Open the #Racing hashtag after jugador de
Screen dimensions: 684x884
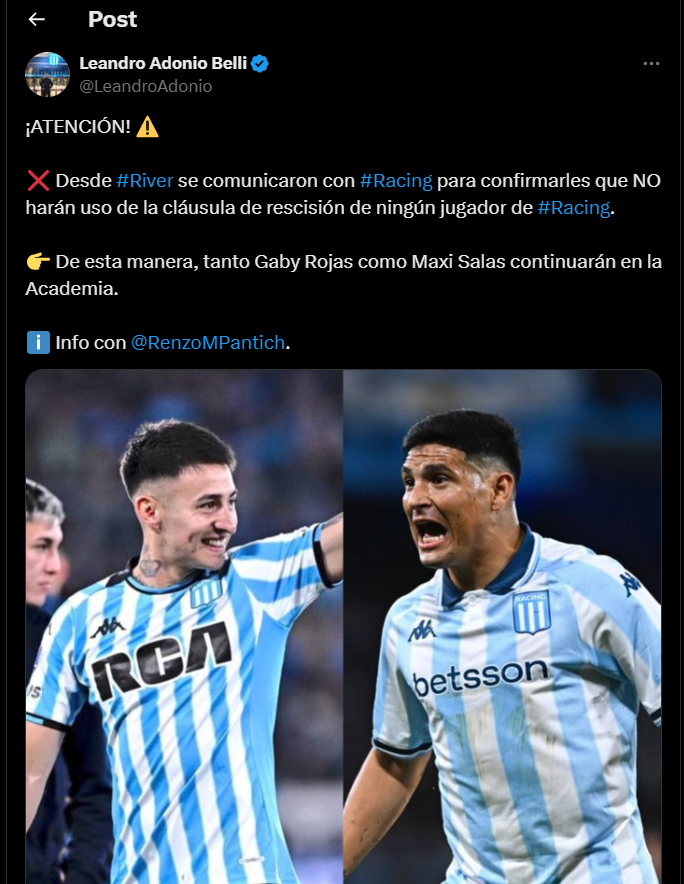point(573,207)
